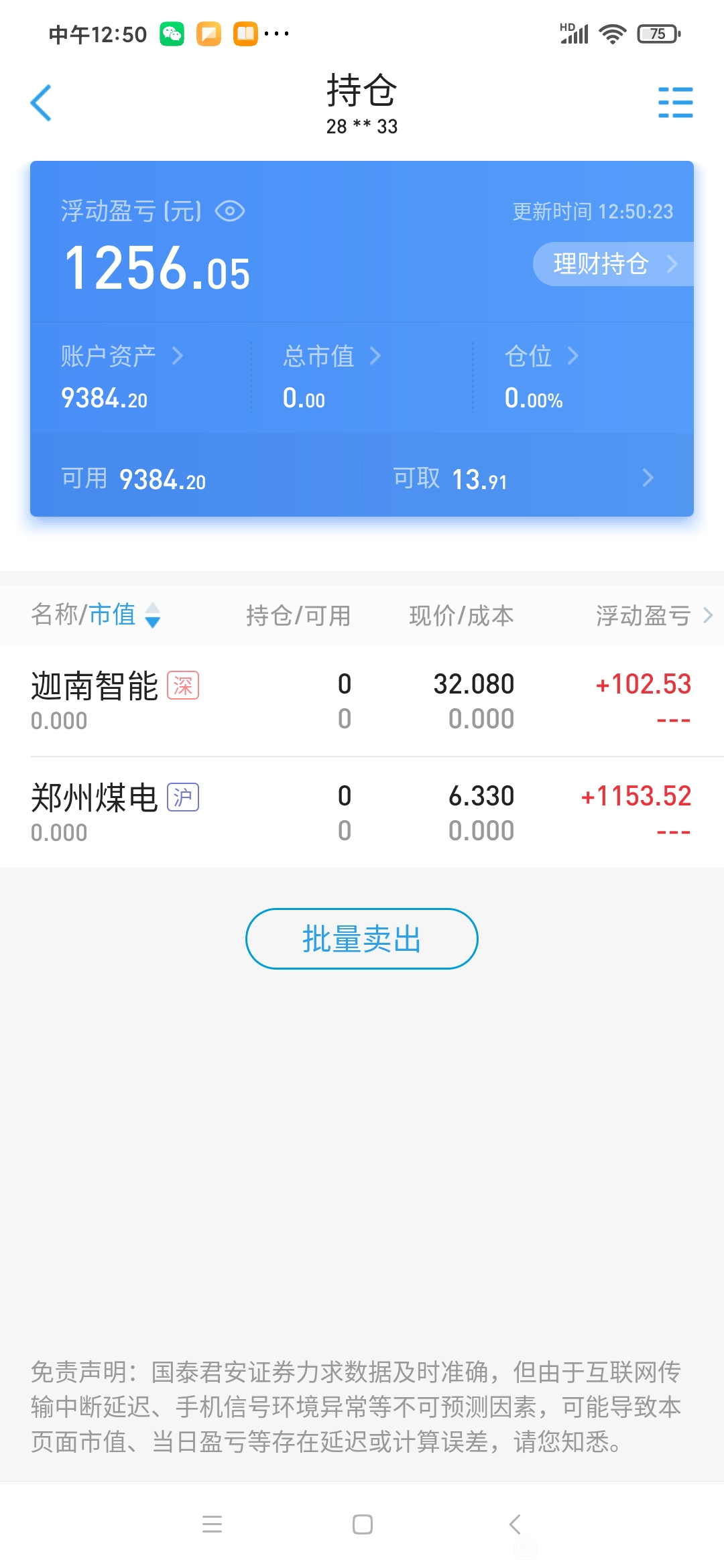Image resolution: width=724 pixels, height=1568 pixels.
Task: Open the list menu icon at top right
Action: 675,103
